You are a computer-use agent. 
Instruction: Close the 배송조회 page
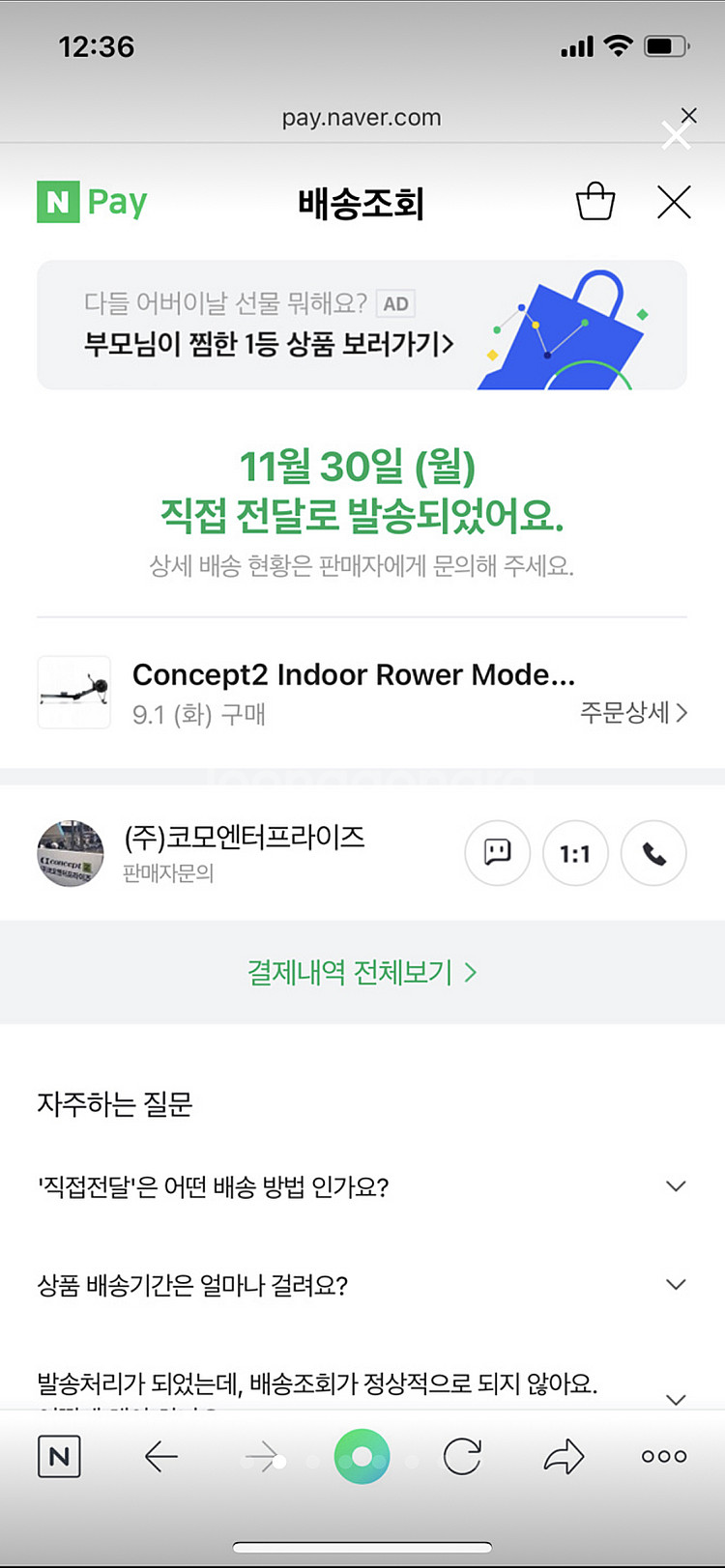click(x=673, y=202)
